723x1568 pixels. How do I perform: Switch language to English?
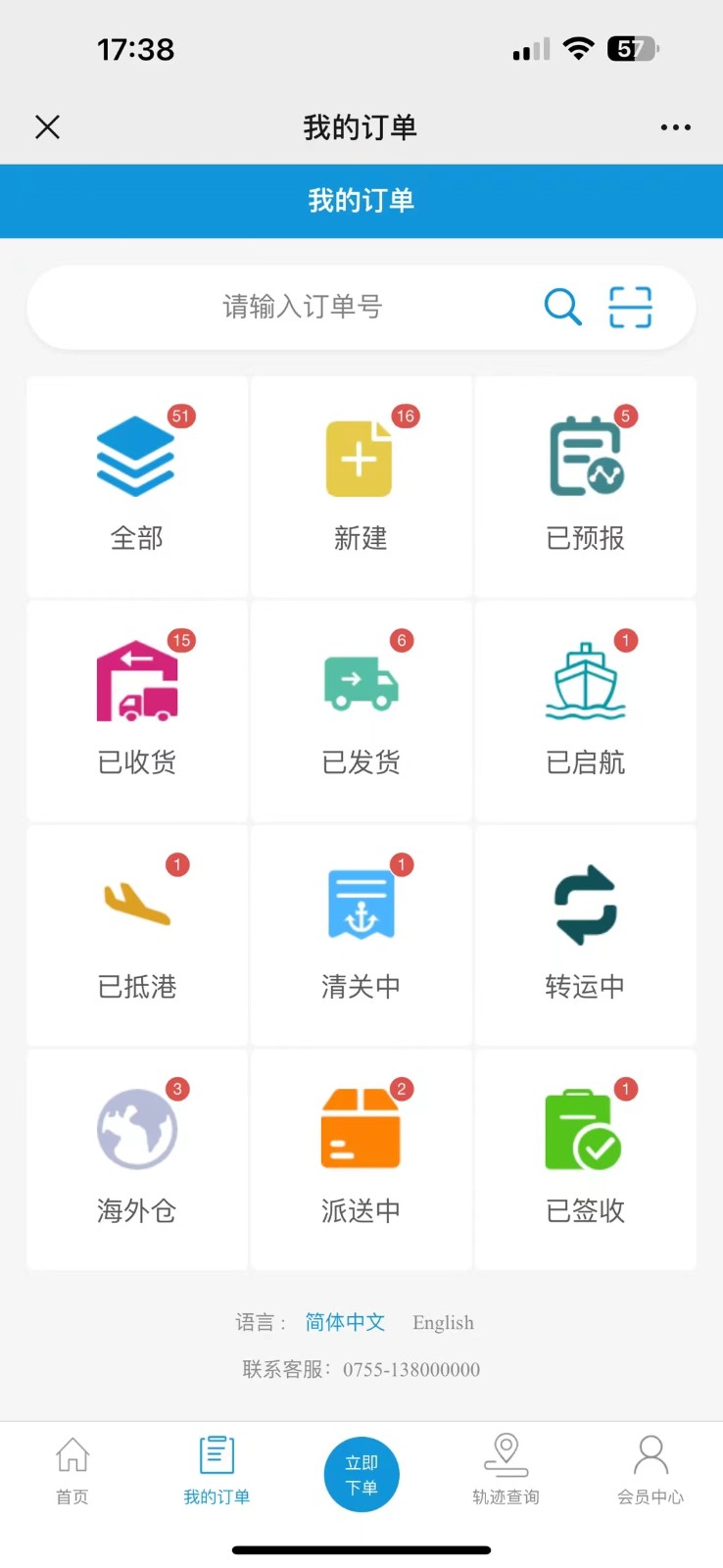coord(443,1323)
